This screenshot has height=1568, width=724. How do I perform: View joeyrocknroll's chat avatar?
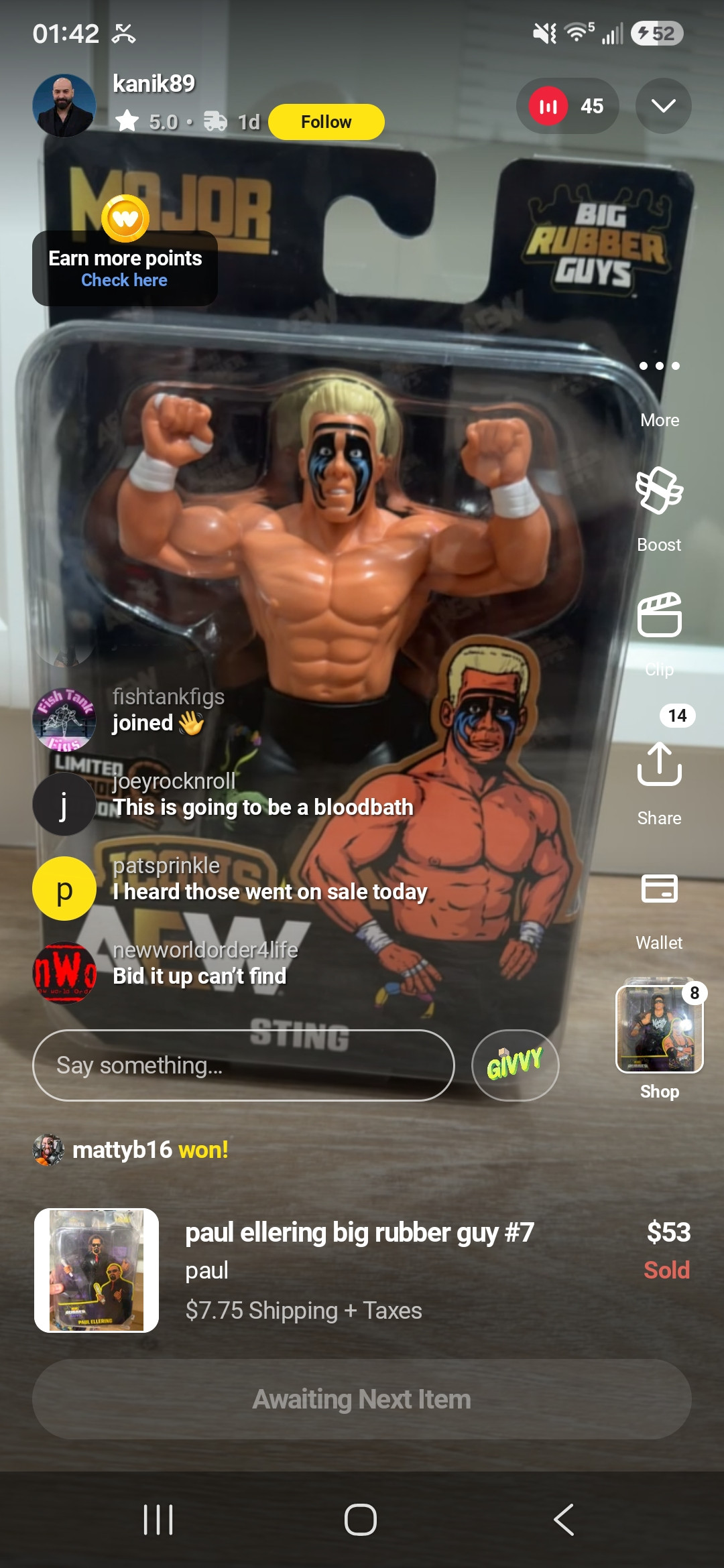[64, 804]
